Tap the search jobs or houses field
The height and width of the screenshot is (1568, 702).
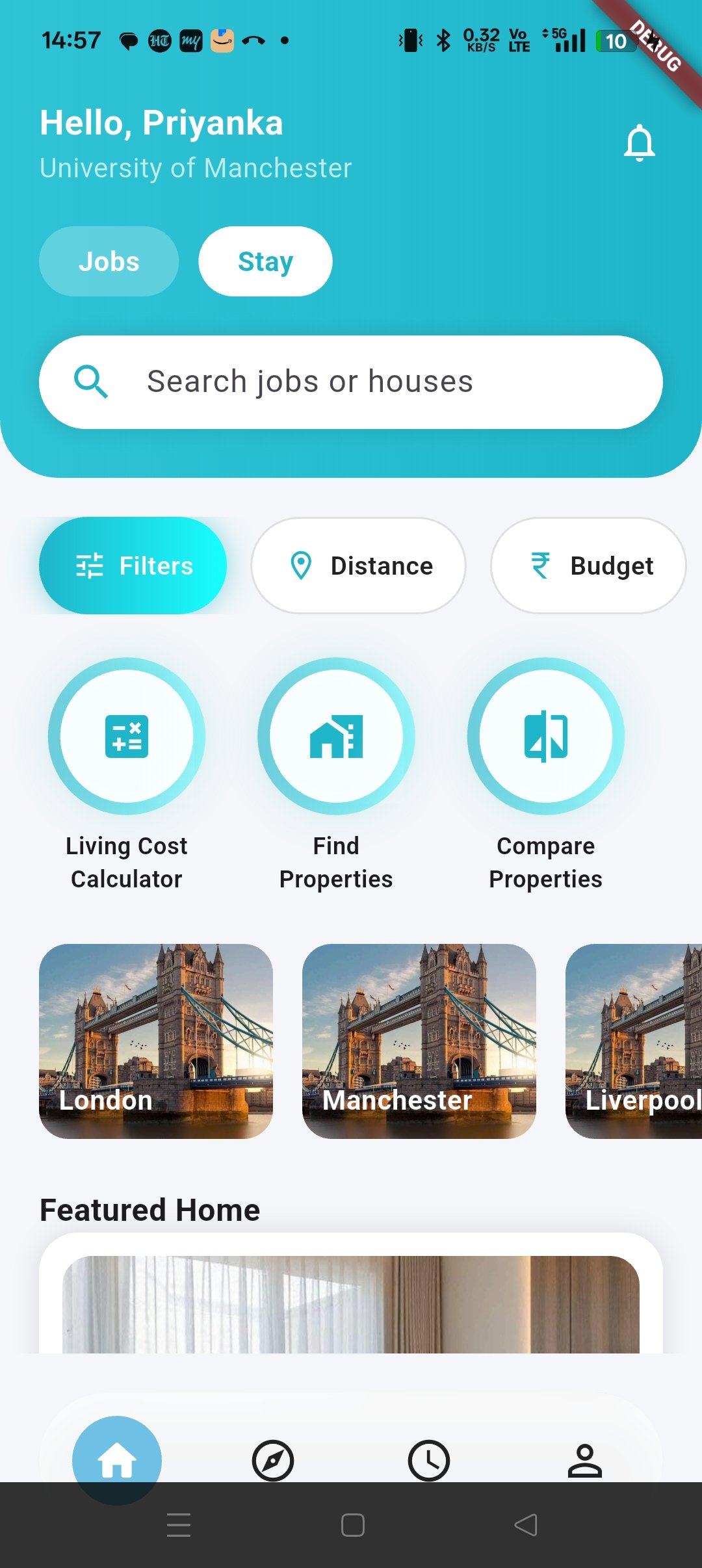351,382
